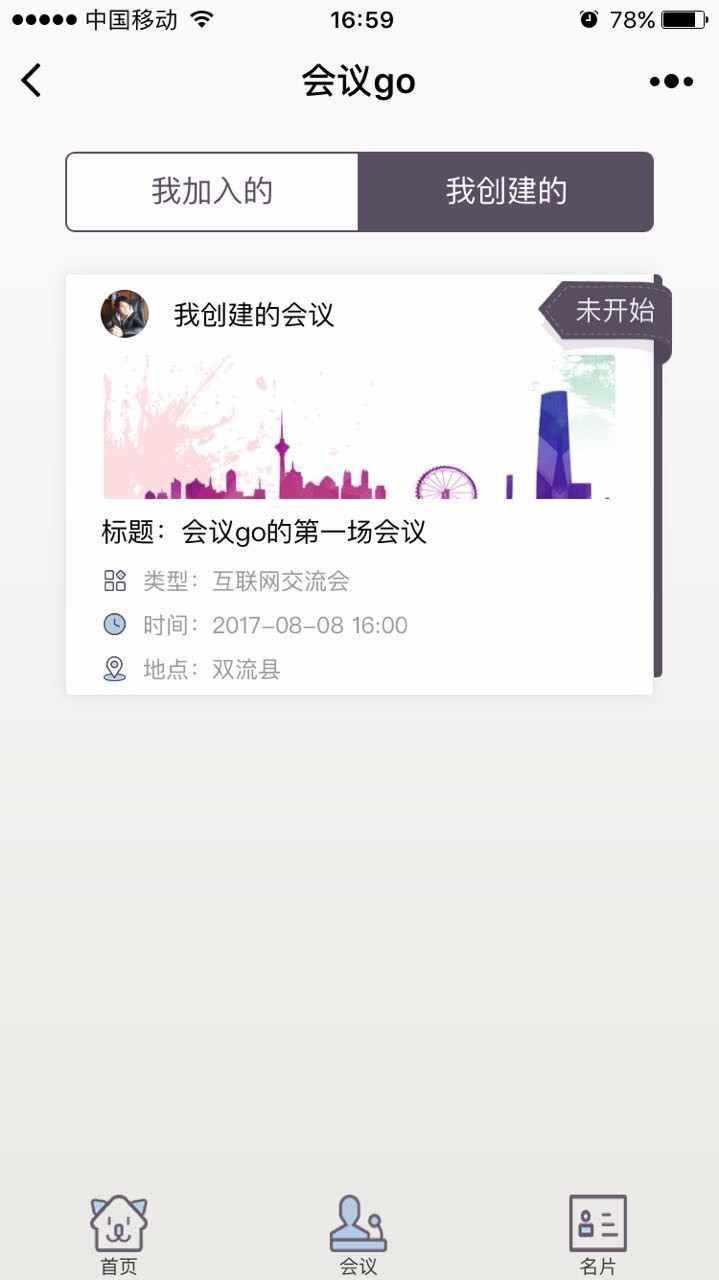Select the 我创建的 tab
The width and height of the screenshot is (719, 1280).
coord(506,192)
